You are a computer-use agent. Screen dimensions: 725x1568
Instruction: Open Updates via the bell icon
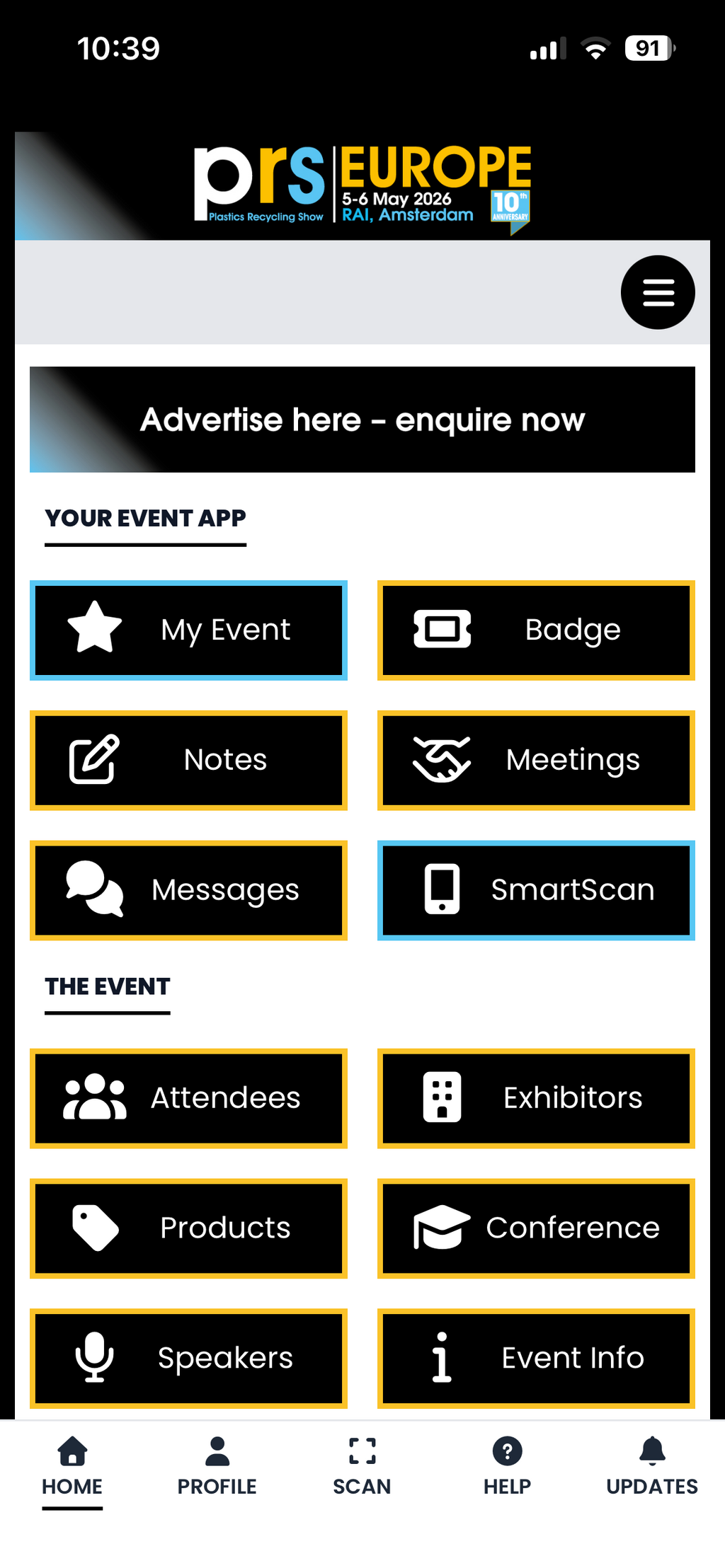click(x=652, y=1465)
